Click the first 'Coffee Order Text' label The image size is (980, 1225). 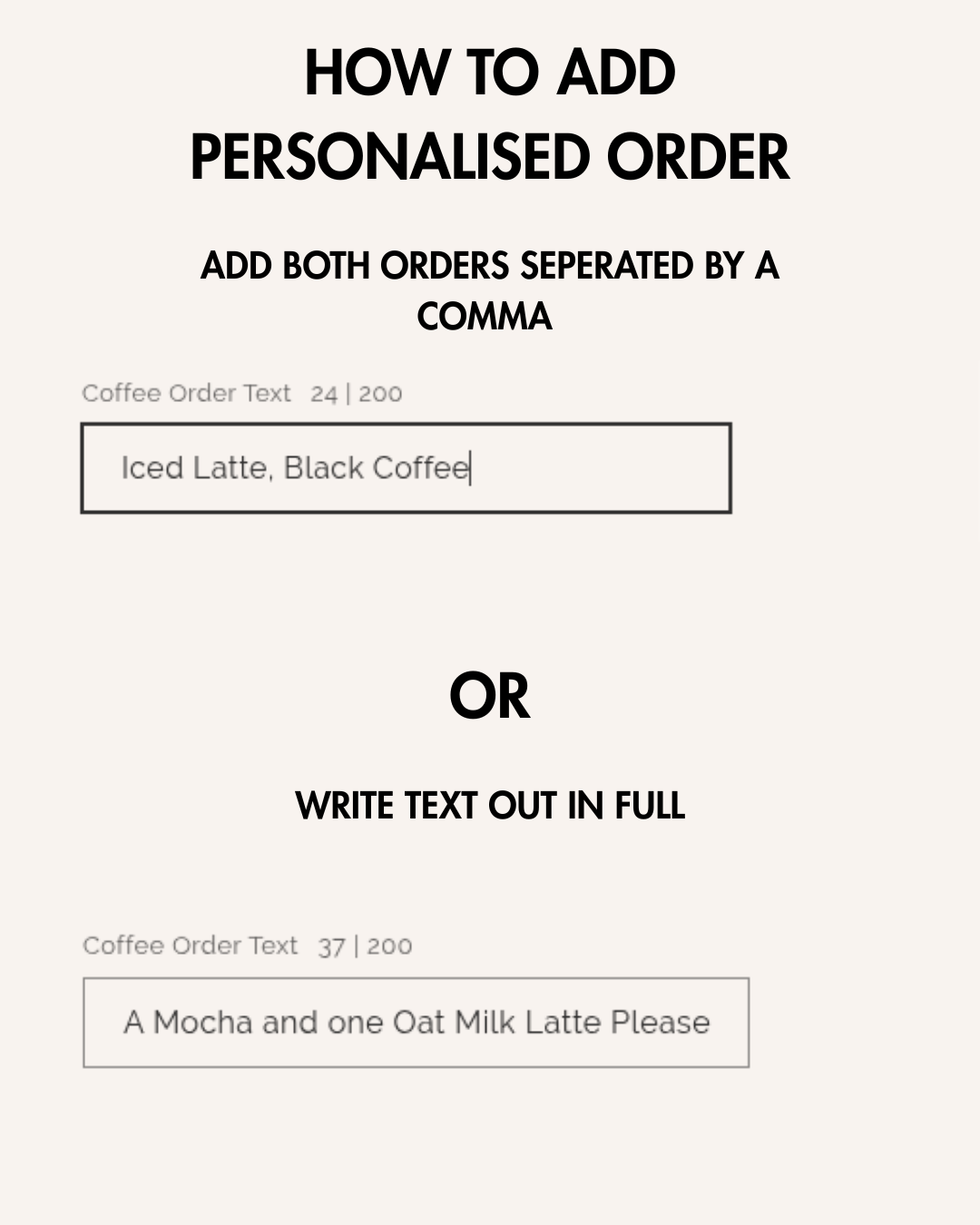pyautogui.click(x=186, y=394)
